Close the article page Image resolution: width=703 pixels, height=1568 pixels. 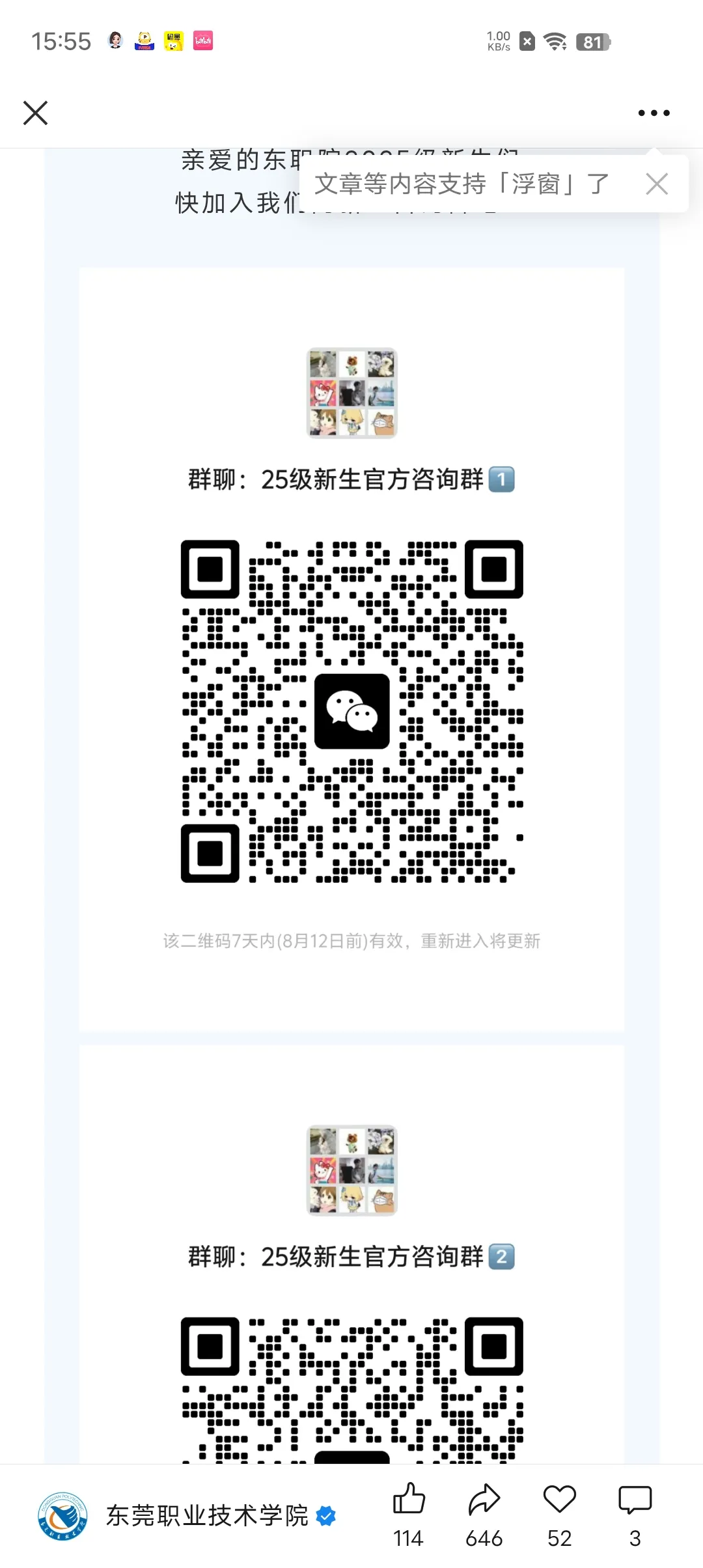coord(35,113)
